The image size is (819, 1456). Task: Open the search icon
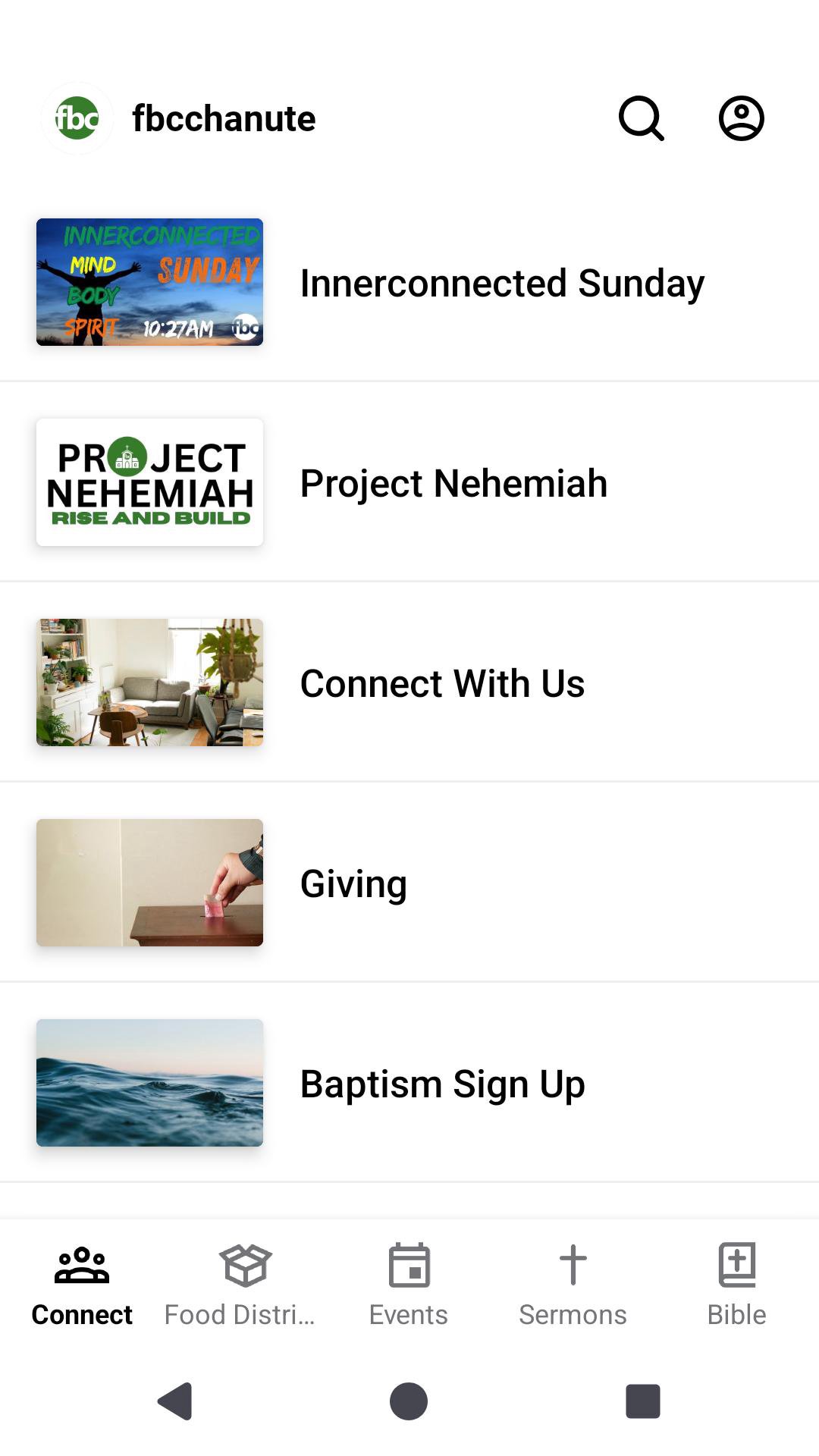click(642, 118)
